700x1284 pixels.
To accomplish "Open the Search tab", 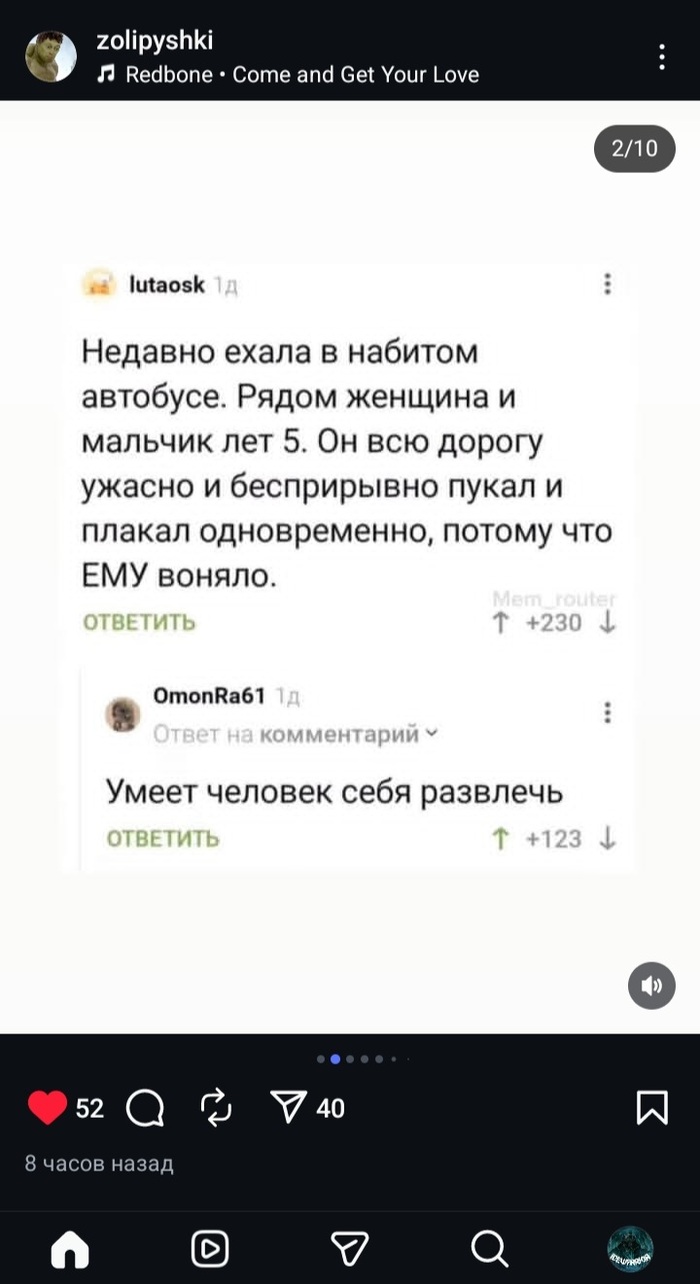I will coord(489,1248).
